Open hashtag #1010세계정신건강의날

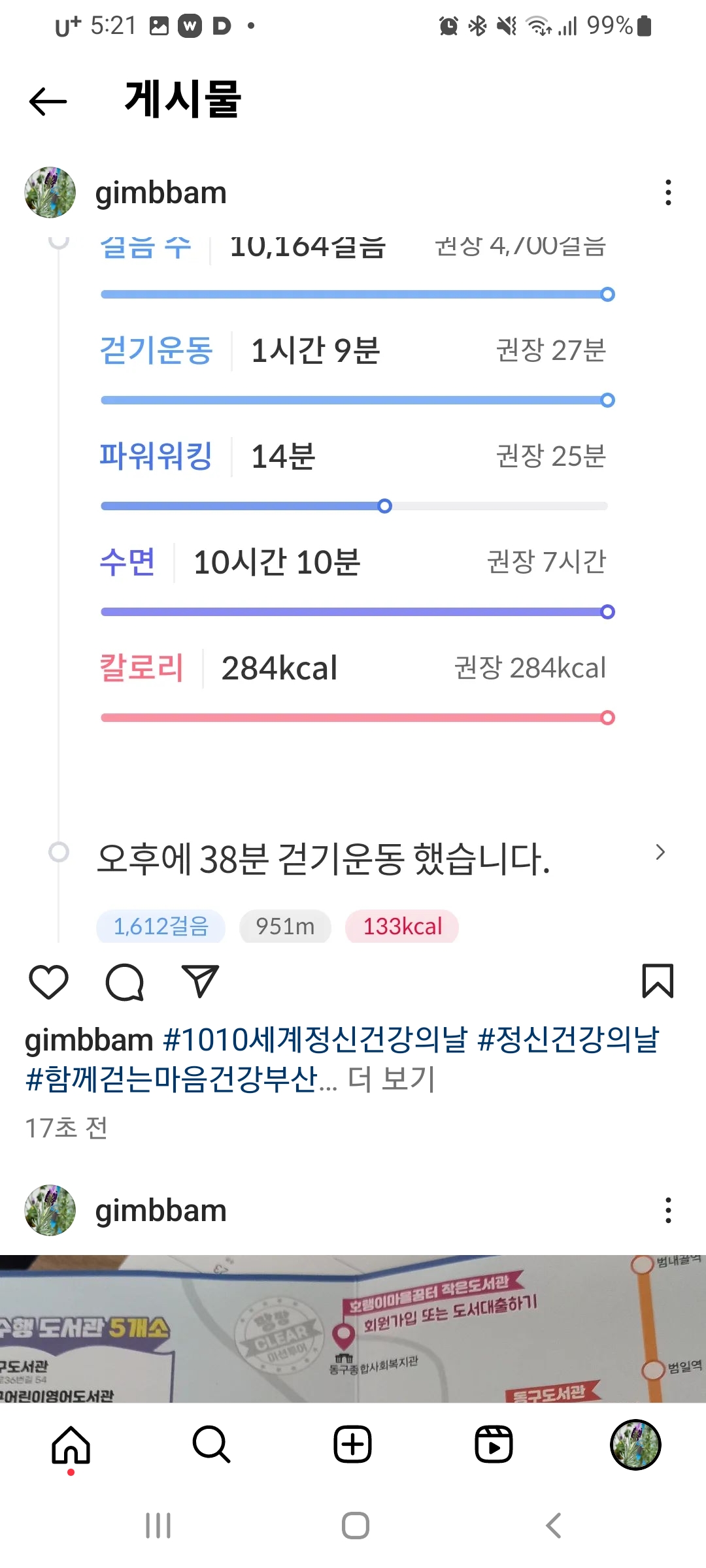[x=315, y=1039]
